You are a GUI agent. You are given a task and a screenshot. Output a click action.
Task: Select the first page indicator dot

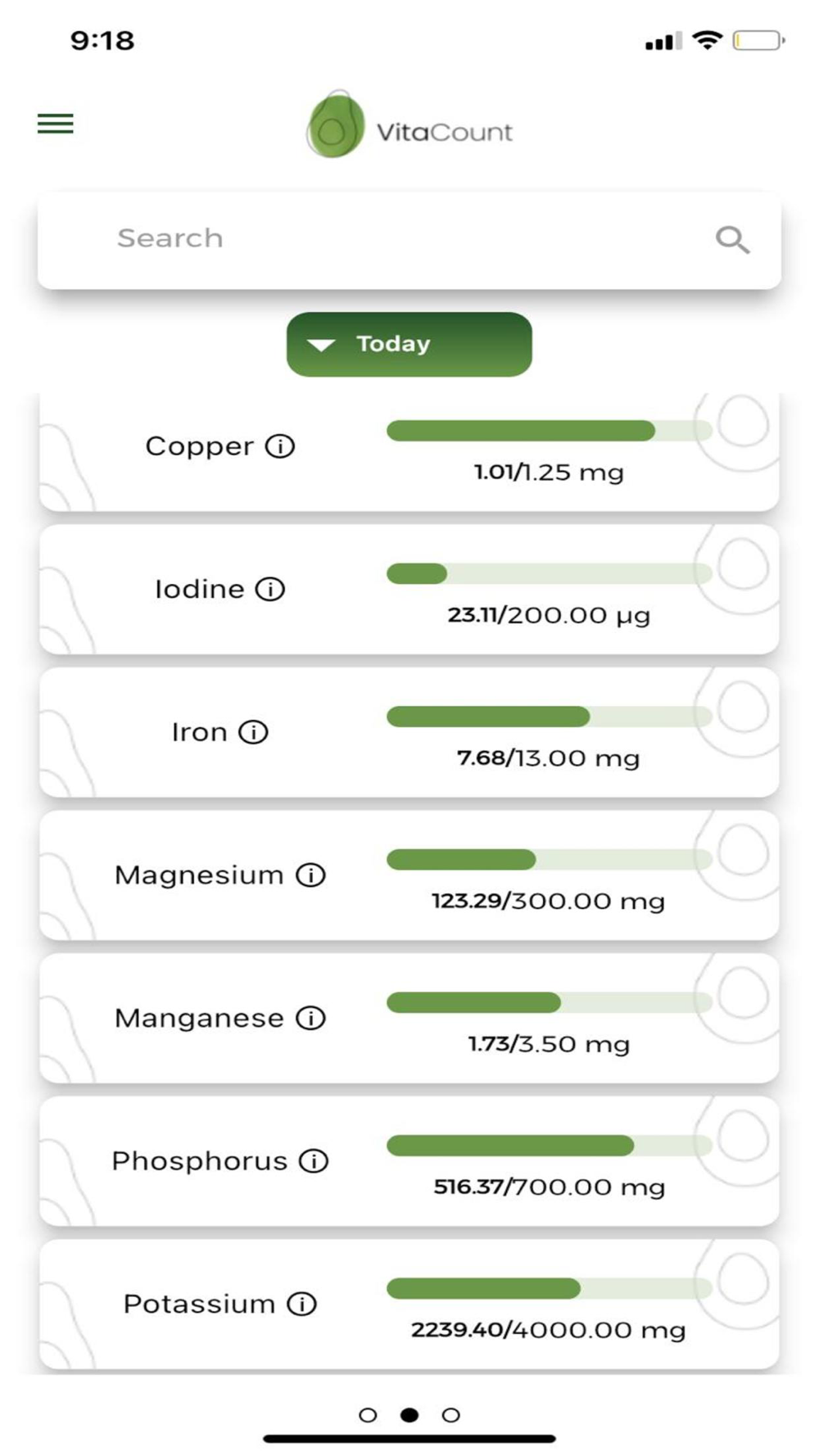(x=368, y=1415)
